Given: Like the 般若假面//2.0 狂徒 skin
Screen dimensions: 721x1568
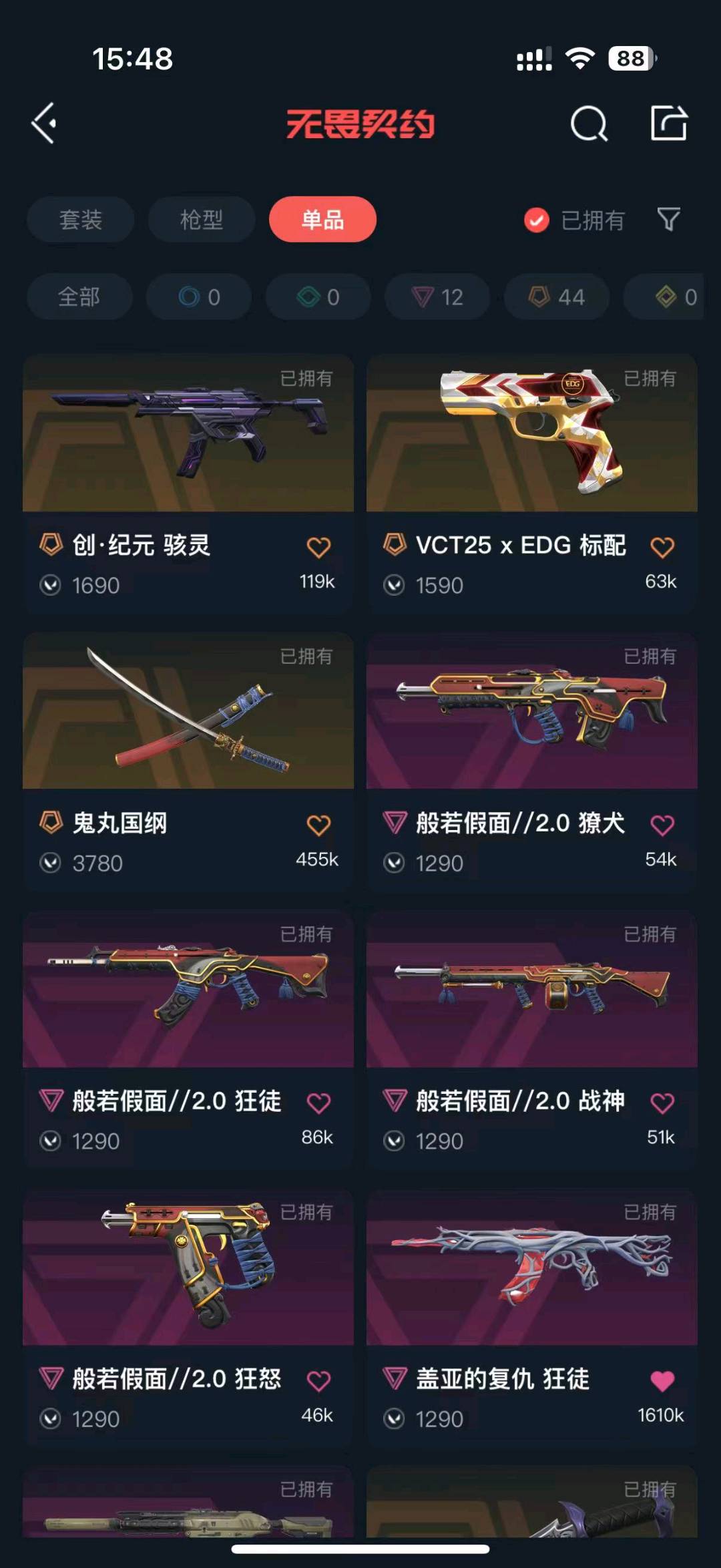Looking at the screenshot, I should coord(318,1103).
